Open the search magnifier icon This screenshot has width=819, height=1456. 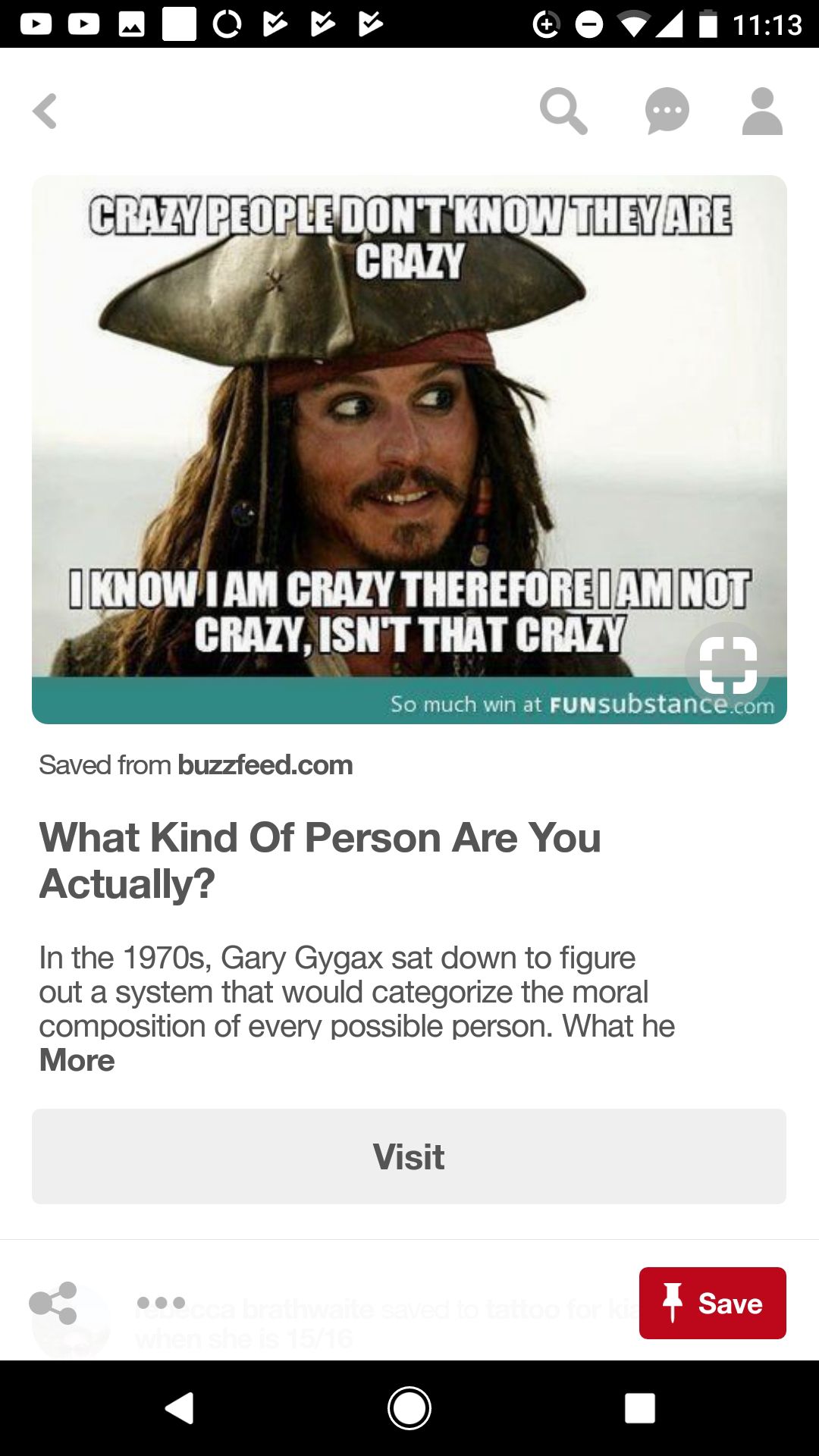click(x=563, y=111)
